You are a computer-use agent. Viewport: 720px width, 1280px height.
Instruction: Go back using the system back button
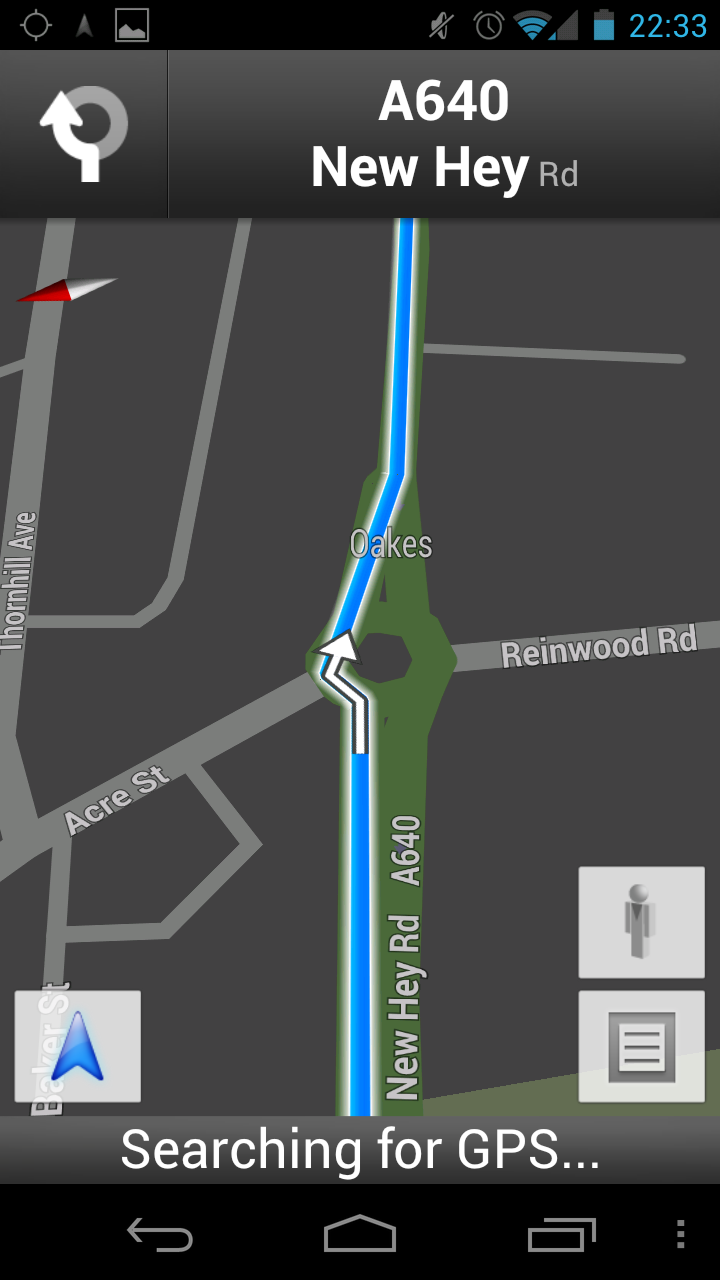[x=160, y=1235]
